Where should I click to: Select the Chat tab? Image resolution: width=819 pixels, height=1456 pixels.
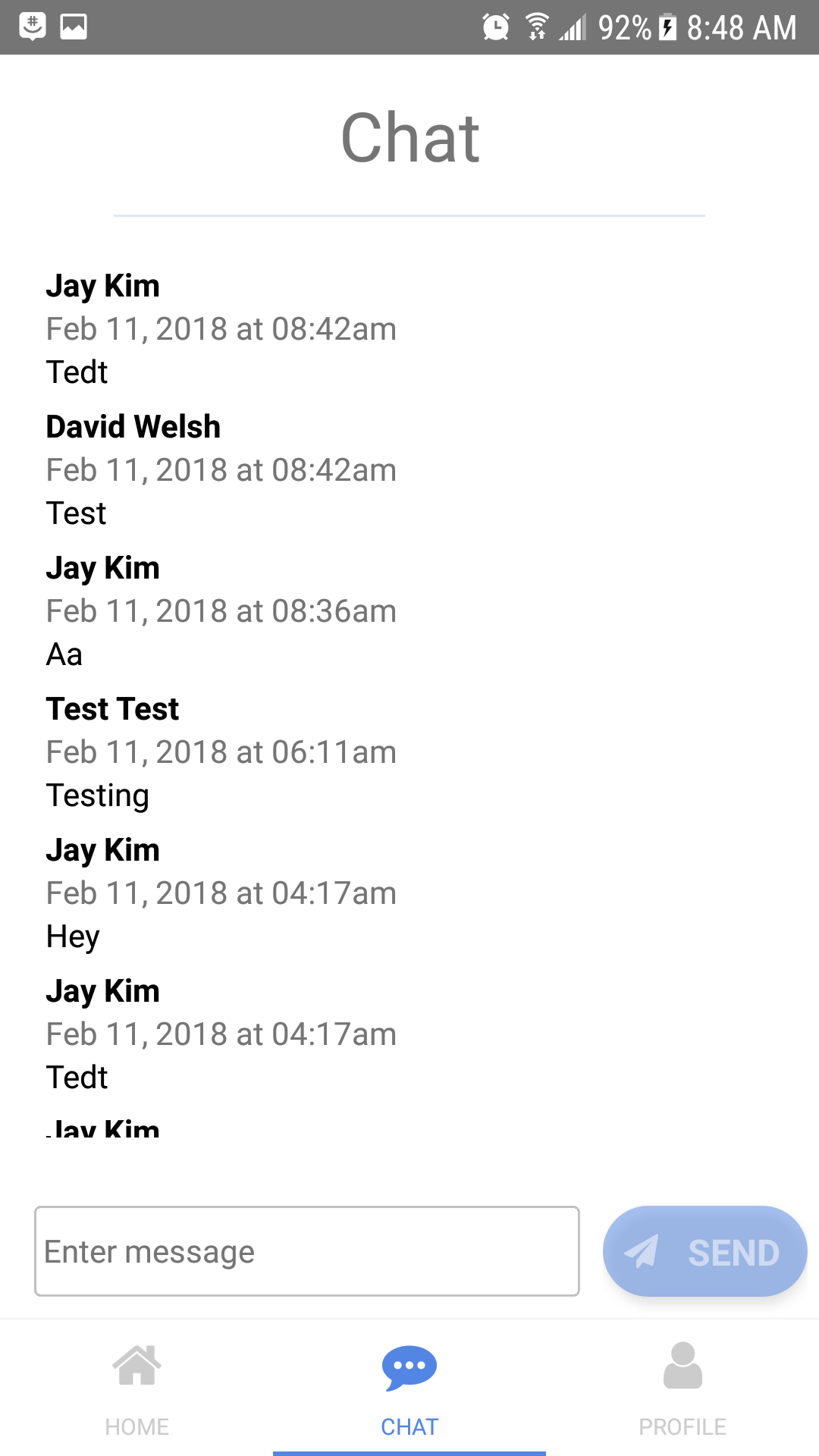409,1388
